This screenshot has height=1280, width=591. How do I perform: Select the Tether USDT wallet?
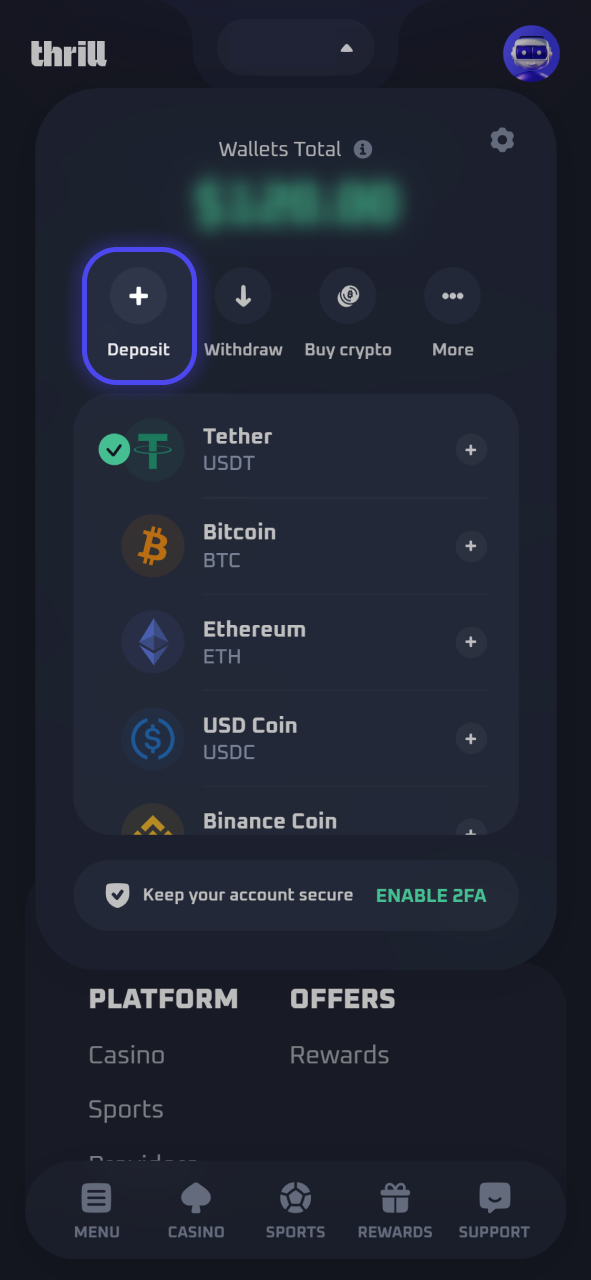coord(295,450)
